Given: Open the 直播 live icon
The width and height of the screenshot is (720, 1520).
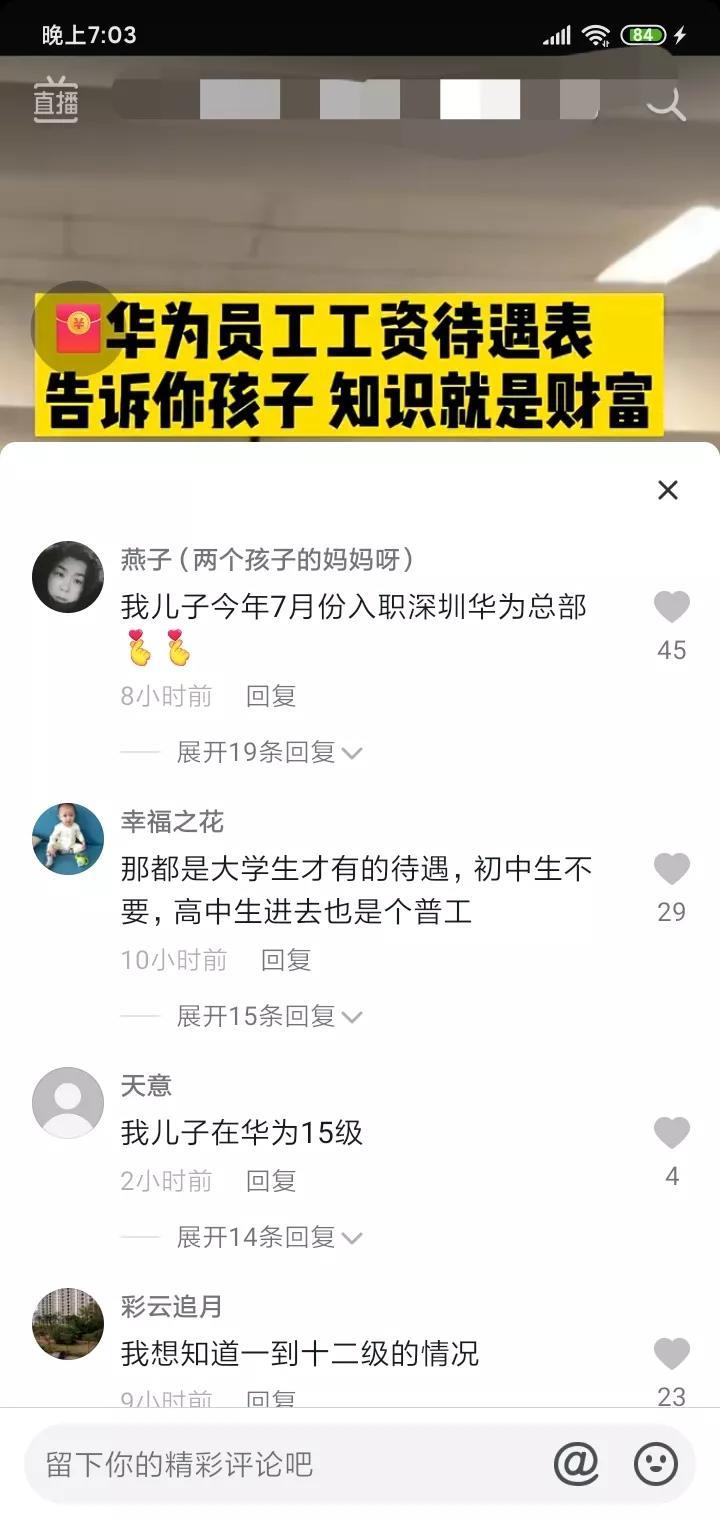Looking at the screenshot, I should click(56, 100).
